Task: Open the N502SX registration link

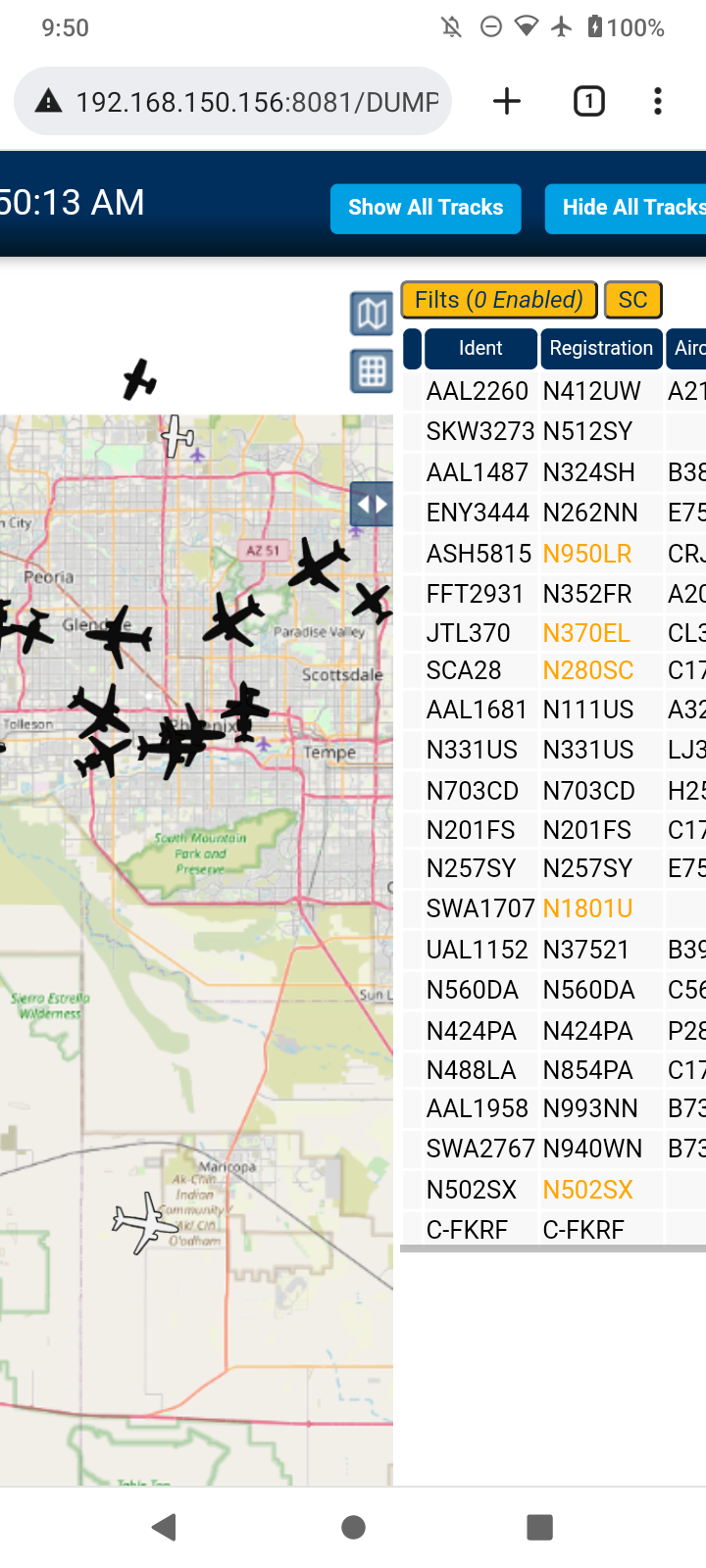Action: (587, 1190)
